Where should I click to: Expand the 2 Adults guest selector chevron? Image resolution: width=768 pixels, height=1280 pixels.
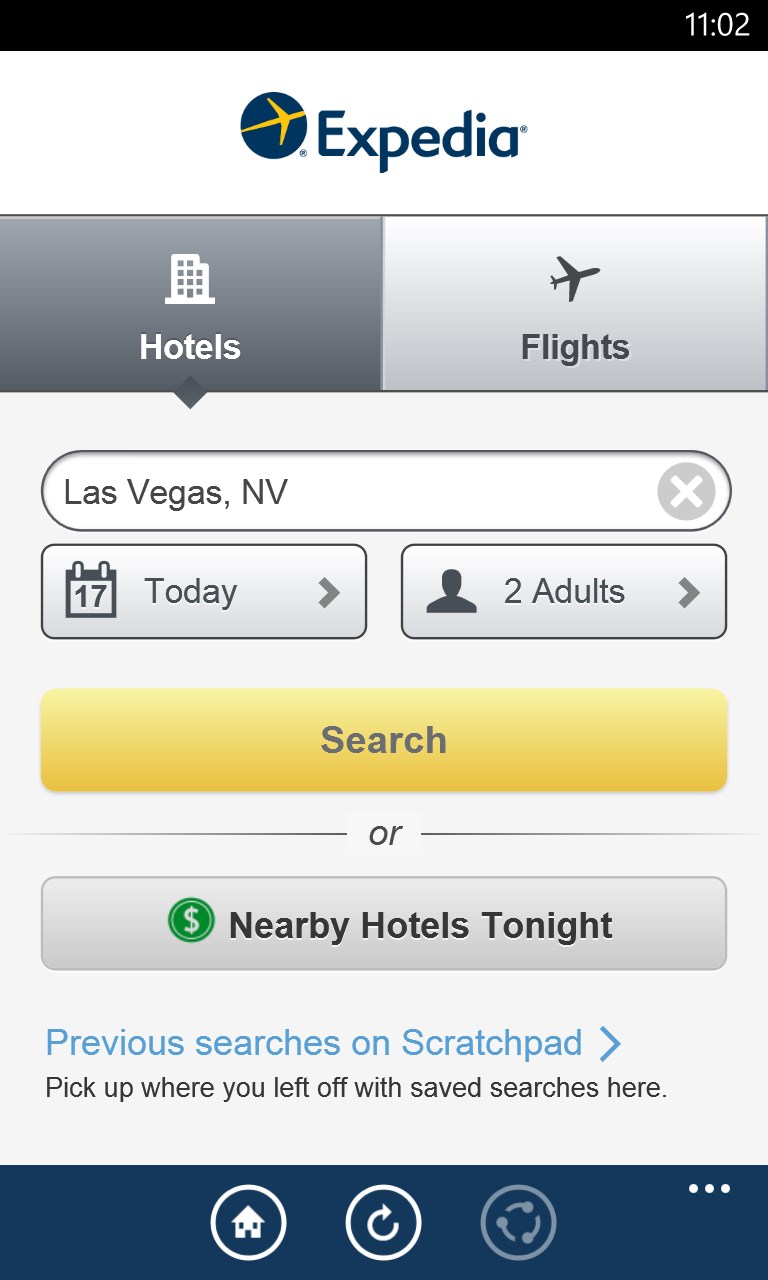pos(690,591)
